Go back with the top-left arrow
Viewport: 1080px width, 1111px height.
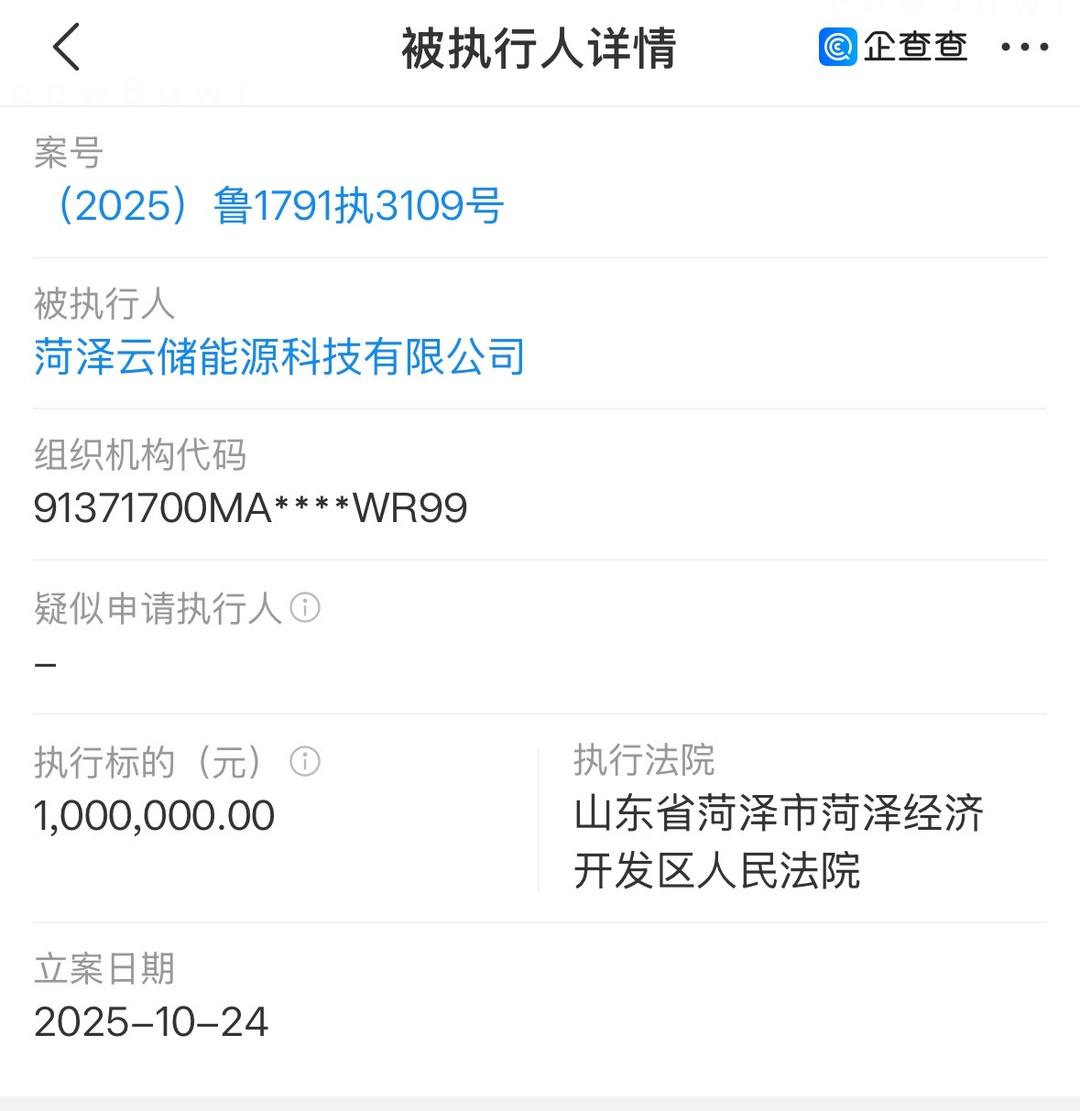coord(66,48)
